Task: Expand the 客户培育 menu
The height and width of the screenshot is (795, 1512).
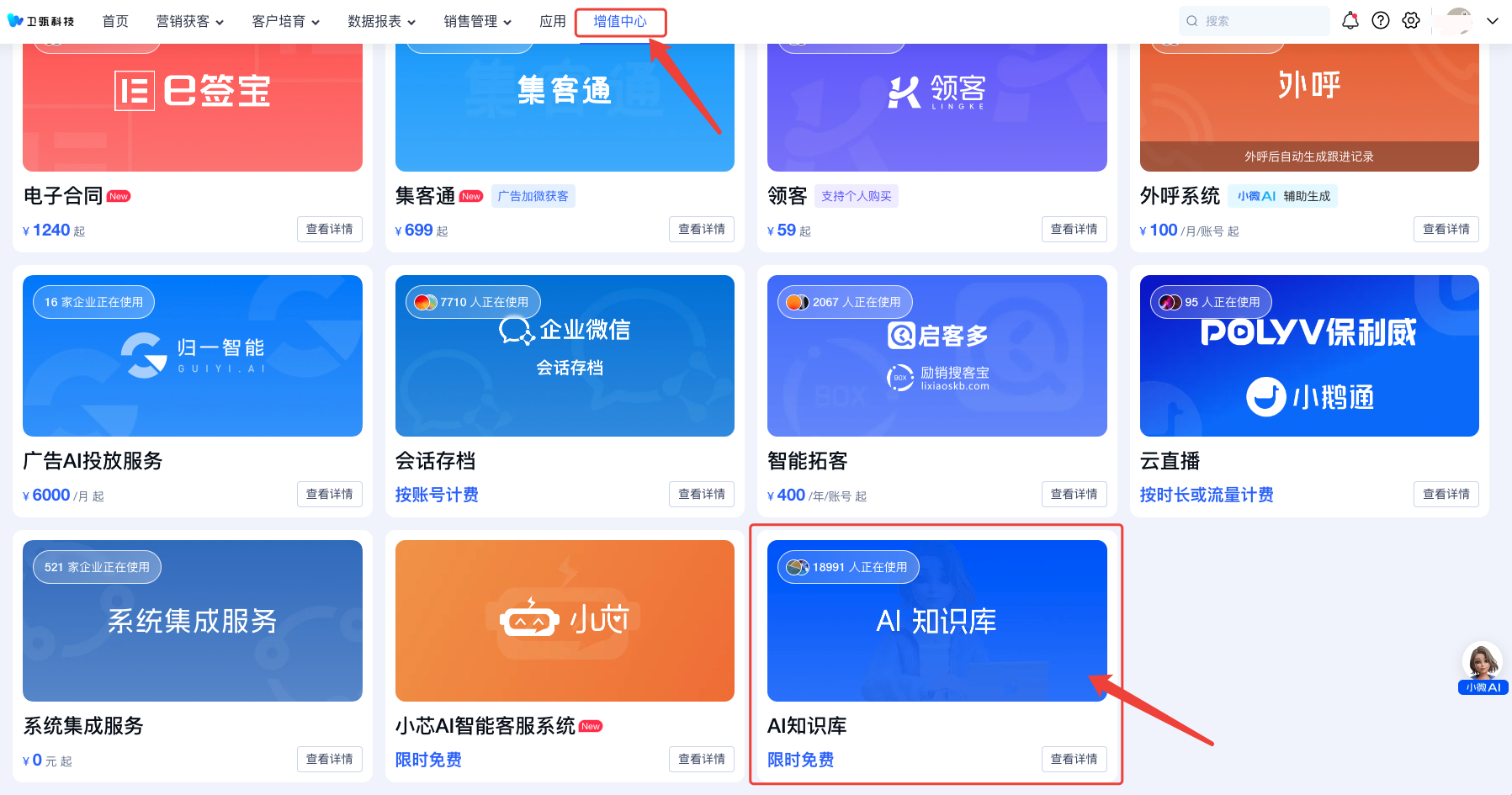Action: point(285,21)
